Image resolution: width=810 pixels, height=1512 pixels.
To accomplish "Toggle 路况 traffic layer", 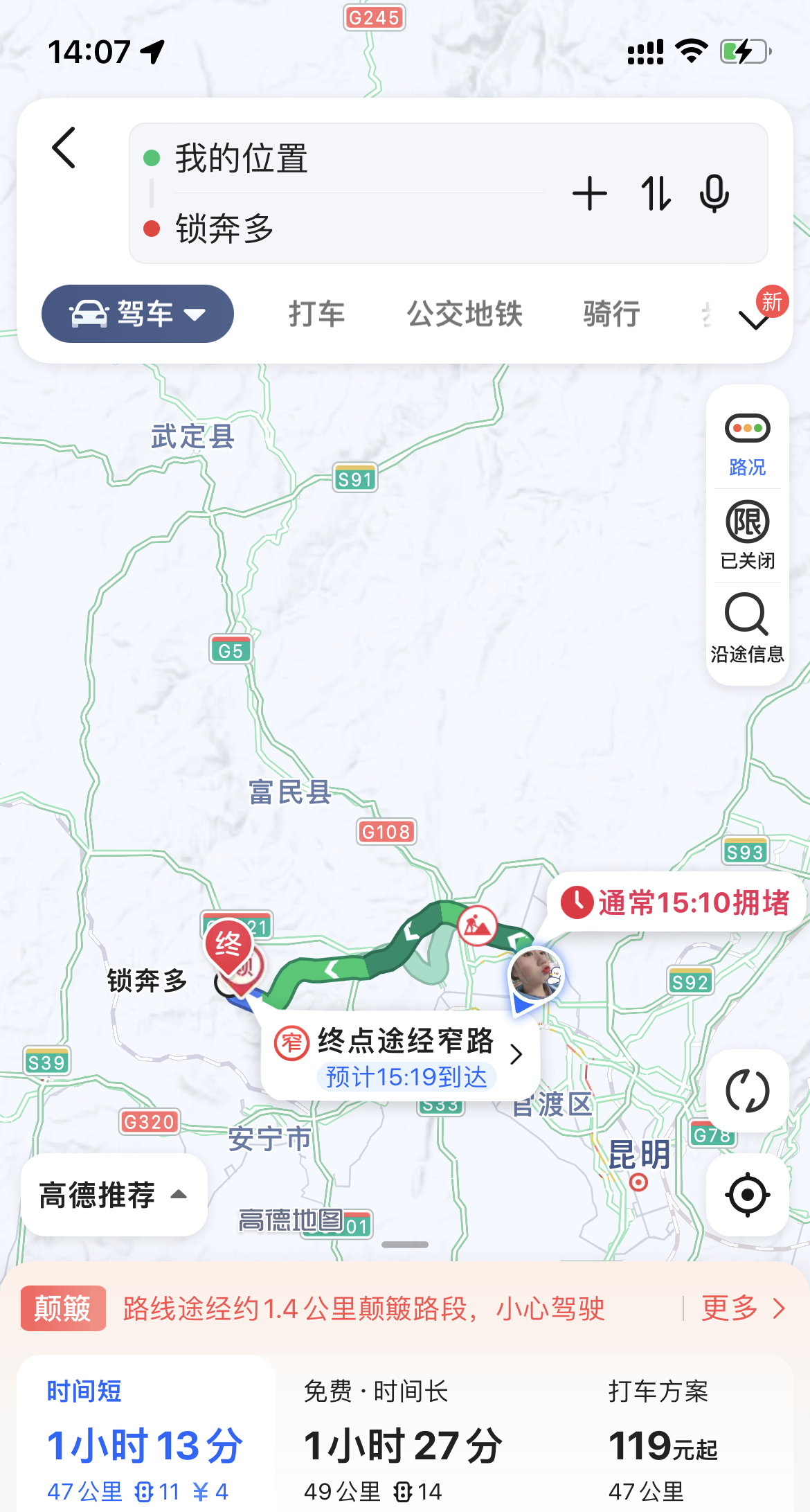I will [x=747, y=443].
